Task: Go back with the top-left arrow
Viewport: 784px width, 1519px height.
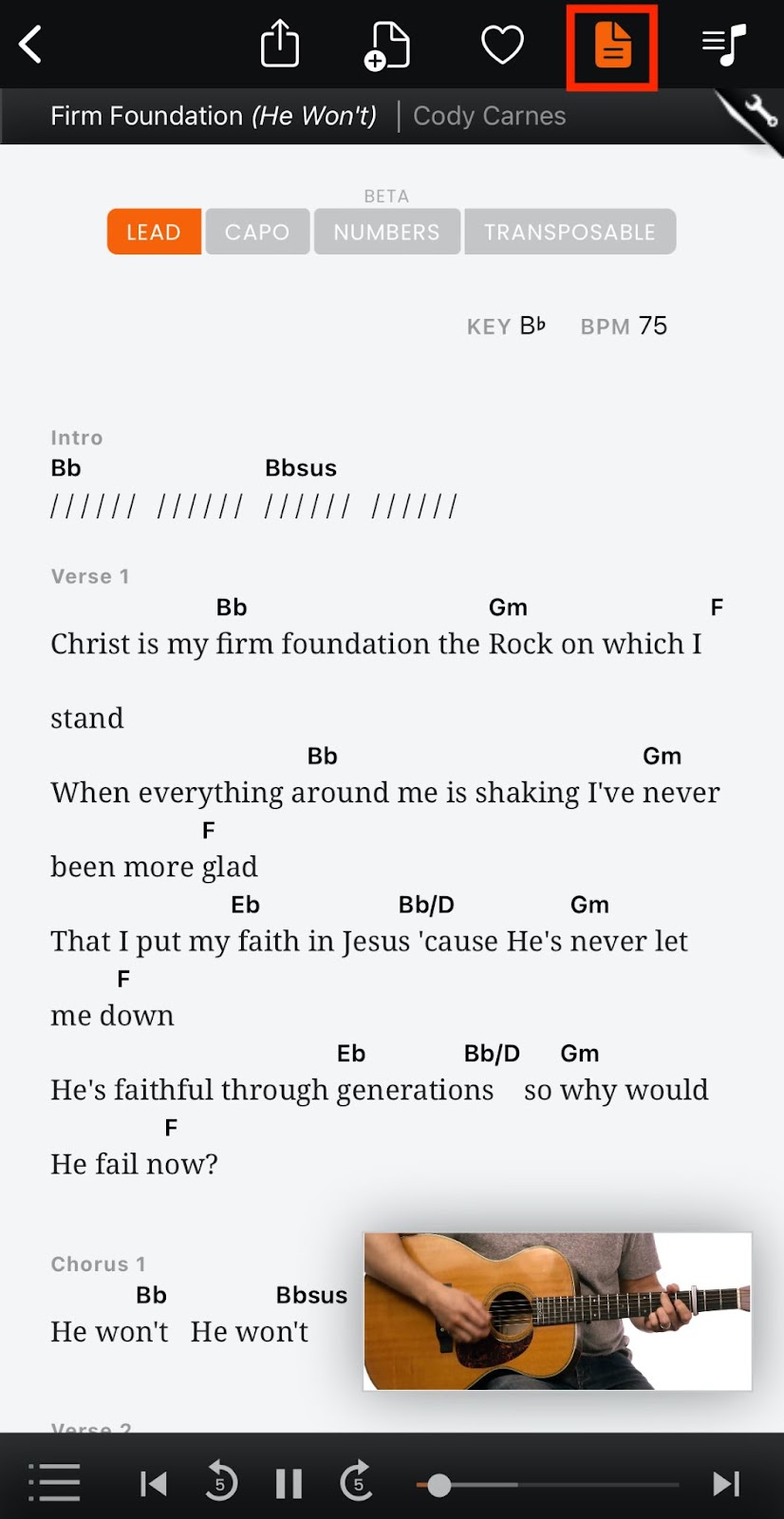Action: [30, 45]
